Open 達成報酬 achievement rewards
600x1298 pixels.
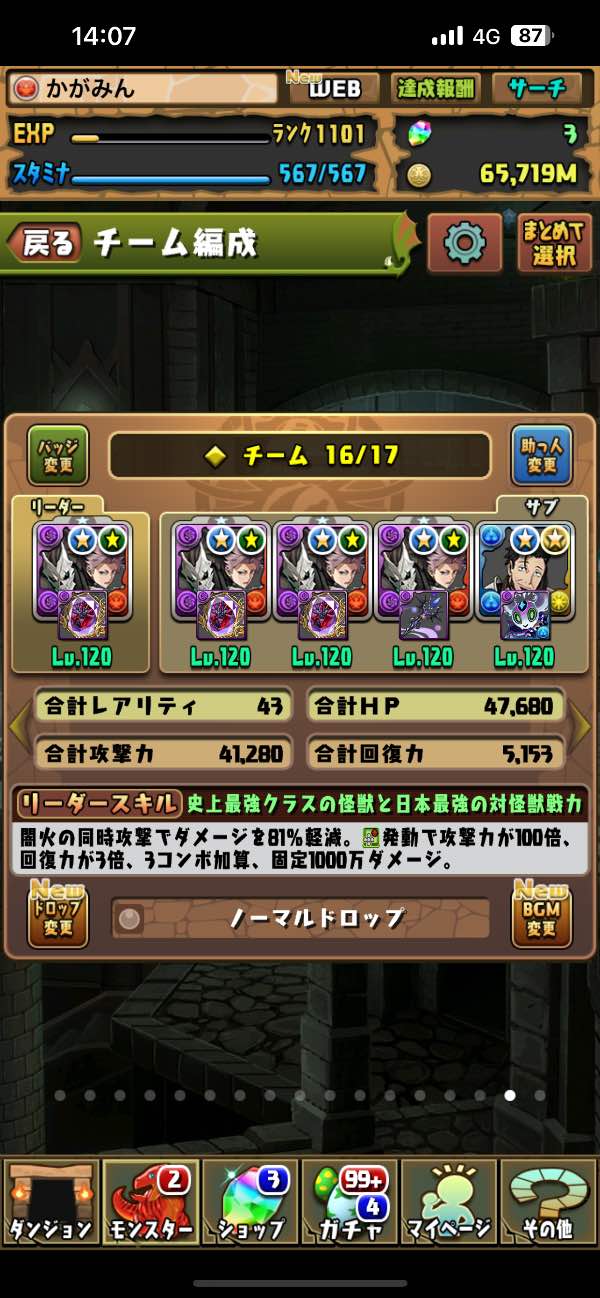coord(436,88)
